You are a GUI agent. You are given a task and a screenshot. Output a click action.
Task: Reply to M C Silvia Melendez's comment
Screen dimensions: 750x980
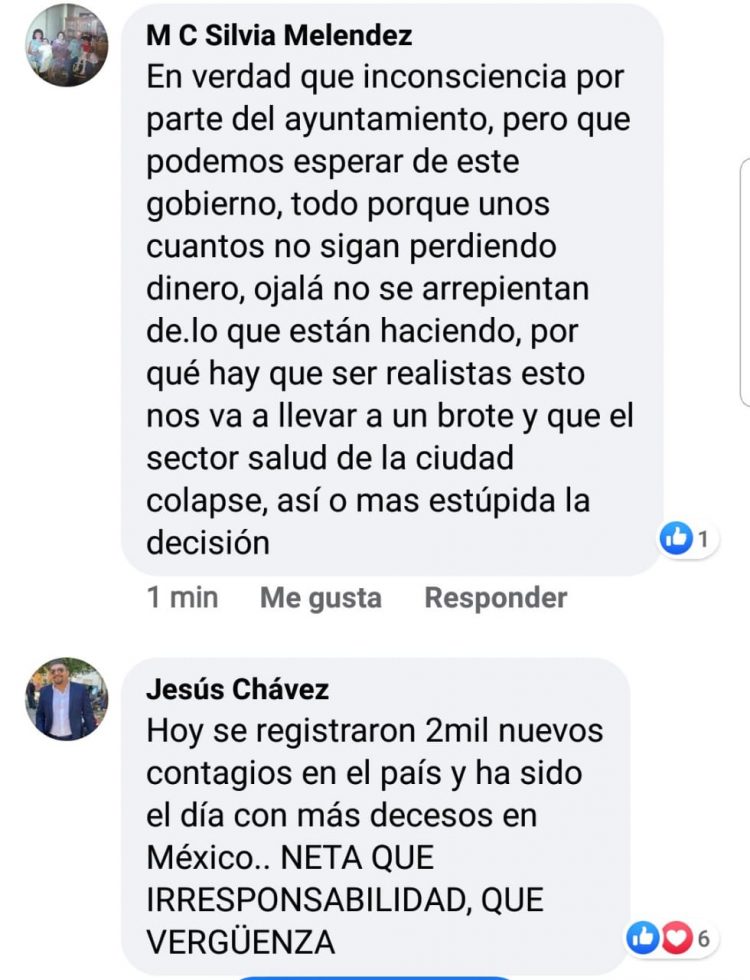point(495,598)
